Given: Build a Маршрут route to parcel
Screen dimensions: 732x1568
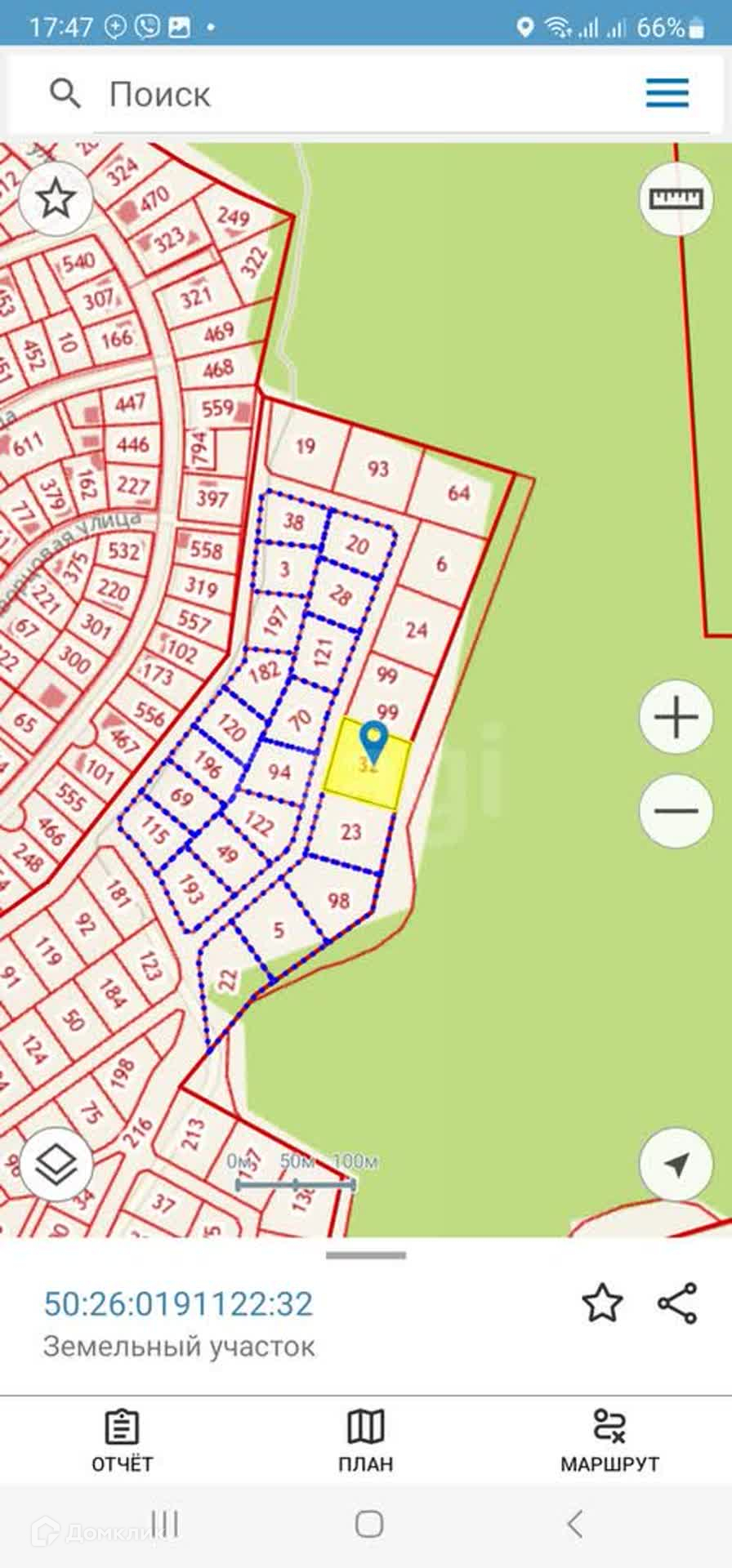Looking at the screenshot, I should (x=609, y=1441).
